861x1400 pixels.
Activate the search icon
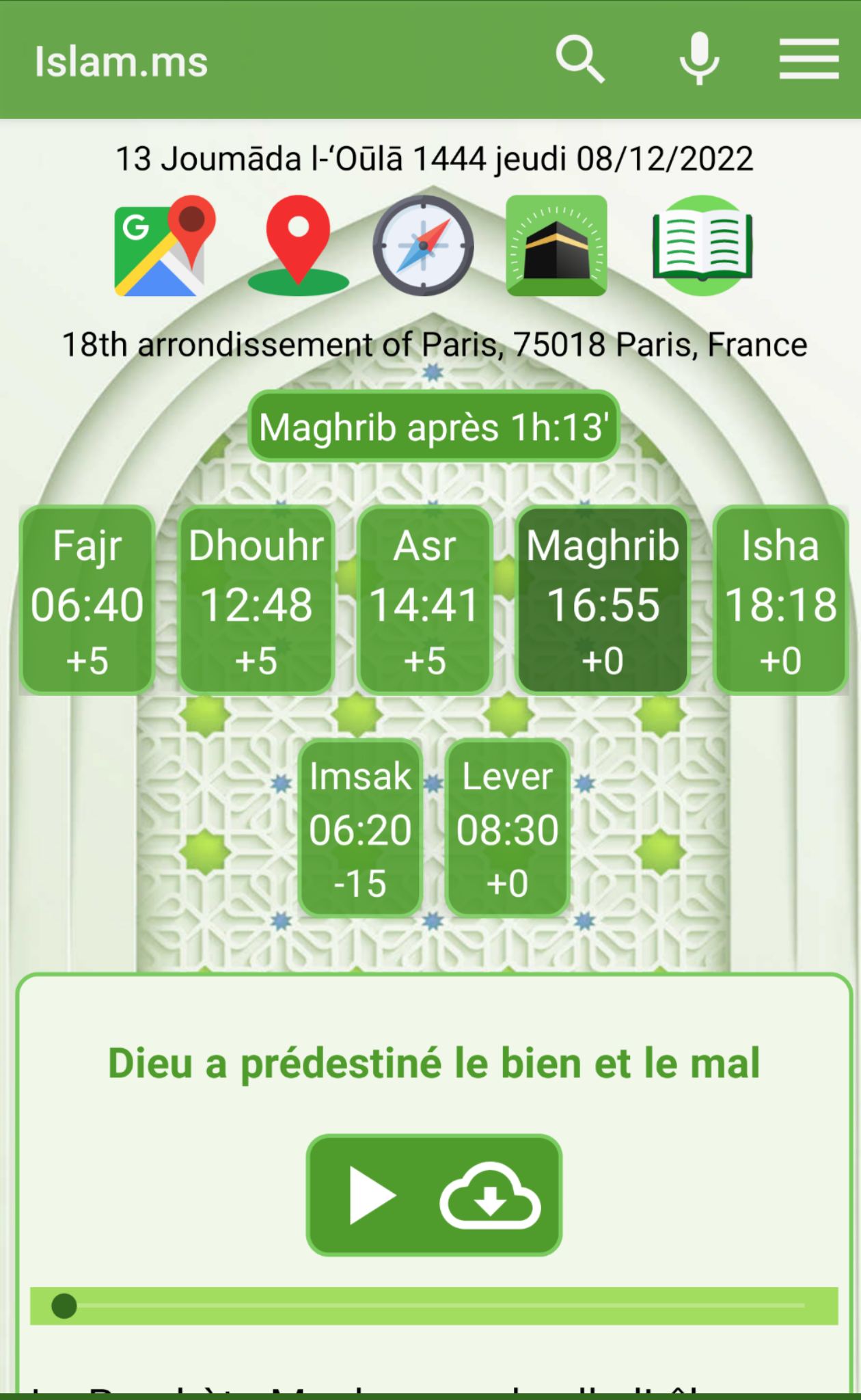(x=581, y=57)
